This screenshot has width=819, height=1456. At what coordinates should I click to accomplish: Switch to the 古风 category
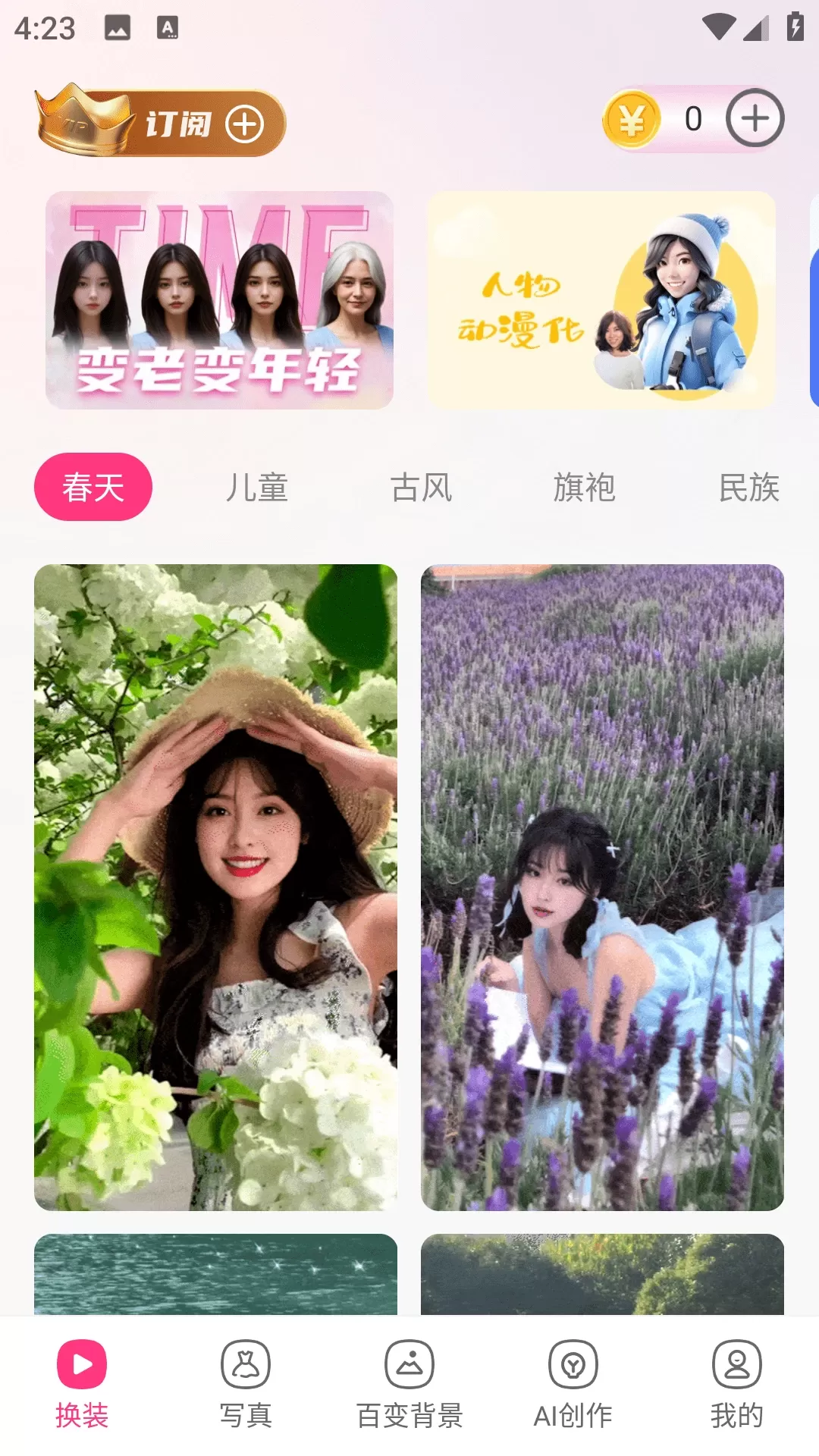pyautogui.click(x=421, y=487)
